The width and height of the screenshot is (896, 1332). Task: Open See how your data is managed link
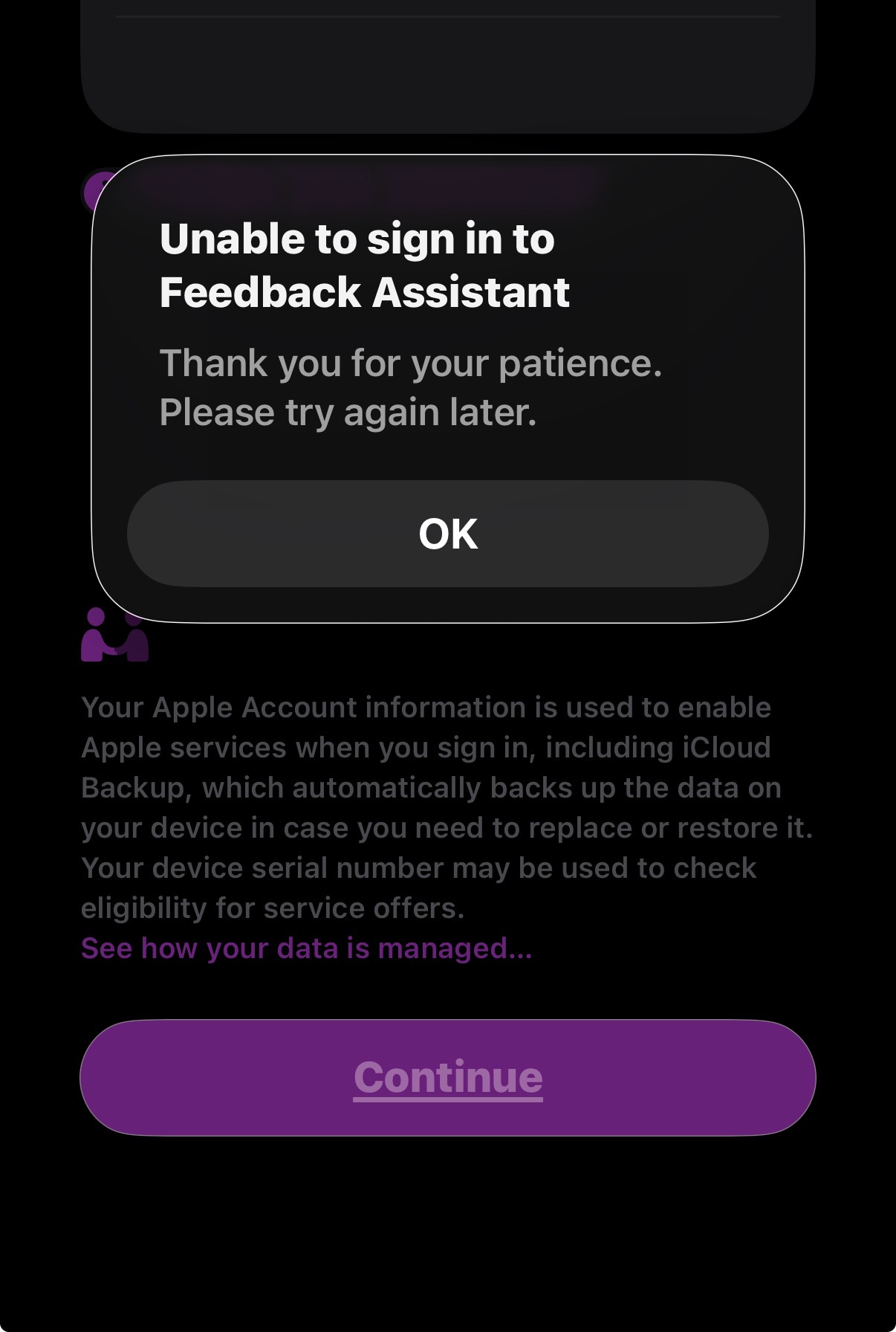click(x=306, y=948)
